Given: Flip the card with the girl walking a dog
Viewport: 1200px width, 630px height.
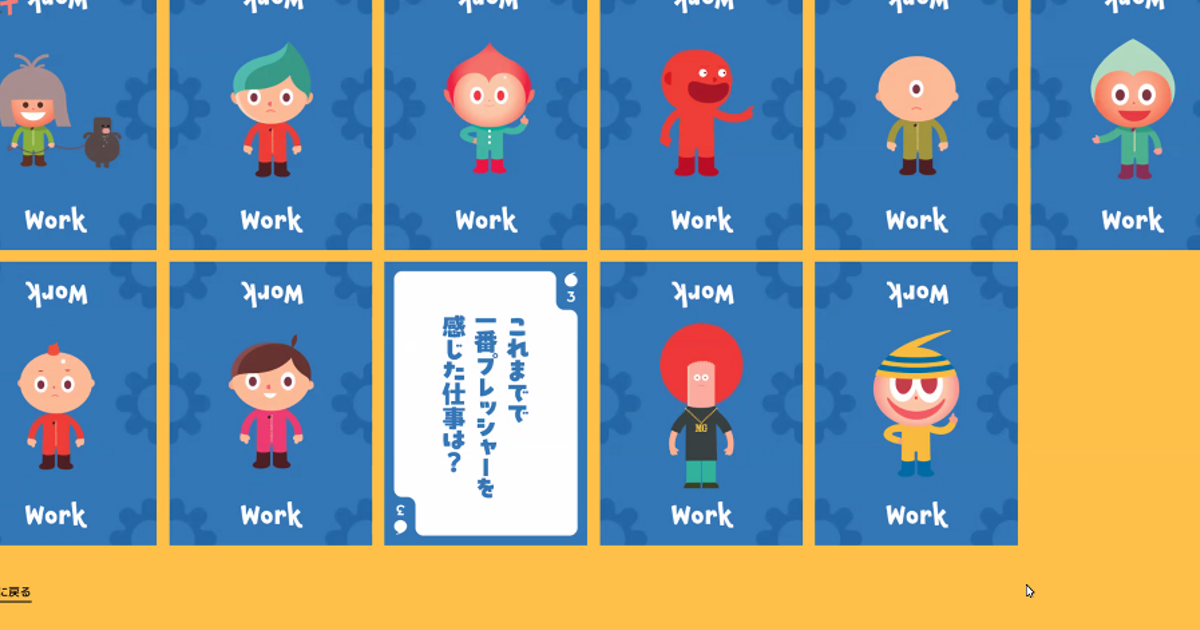Looking at the screenshot, I should pyautogui.click(x=70, y=120).
